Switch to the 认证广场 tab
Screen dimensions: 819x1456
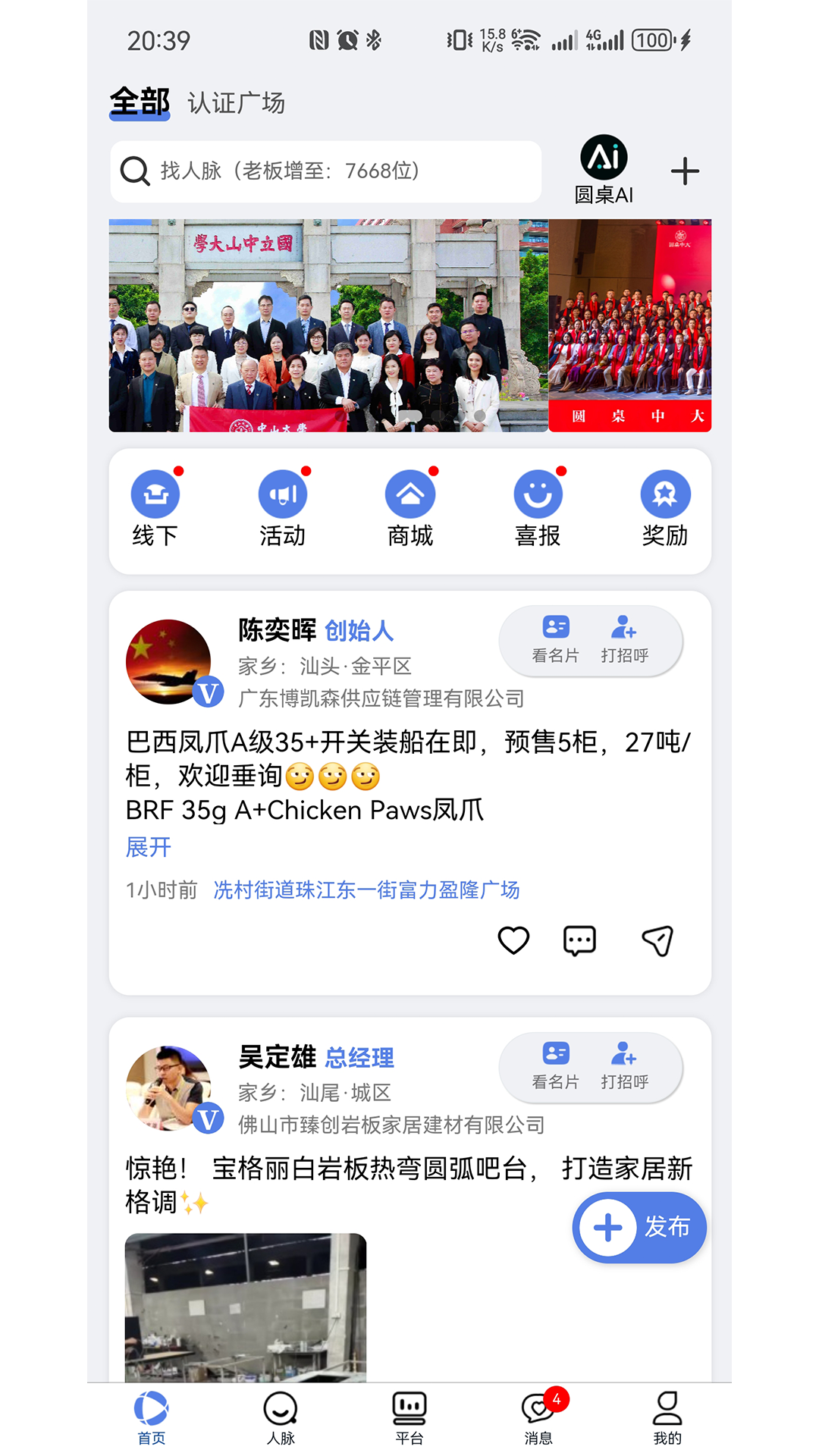point(236,103)
